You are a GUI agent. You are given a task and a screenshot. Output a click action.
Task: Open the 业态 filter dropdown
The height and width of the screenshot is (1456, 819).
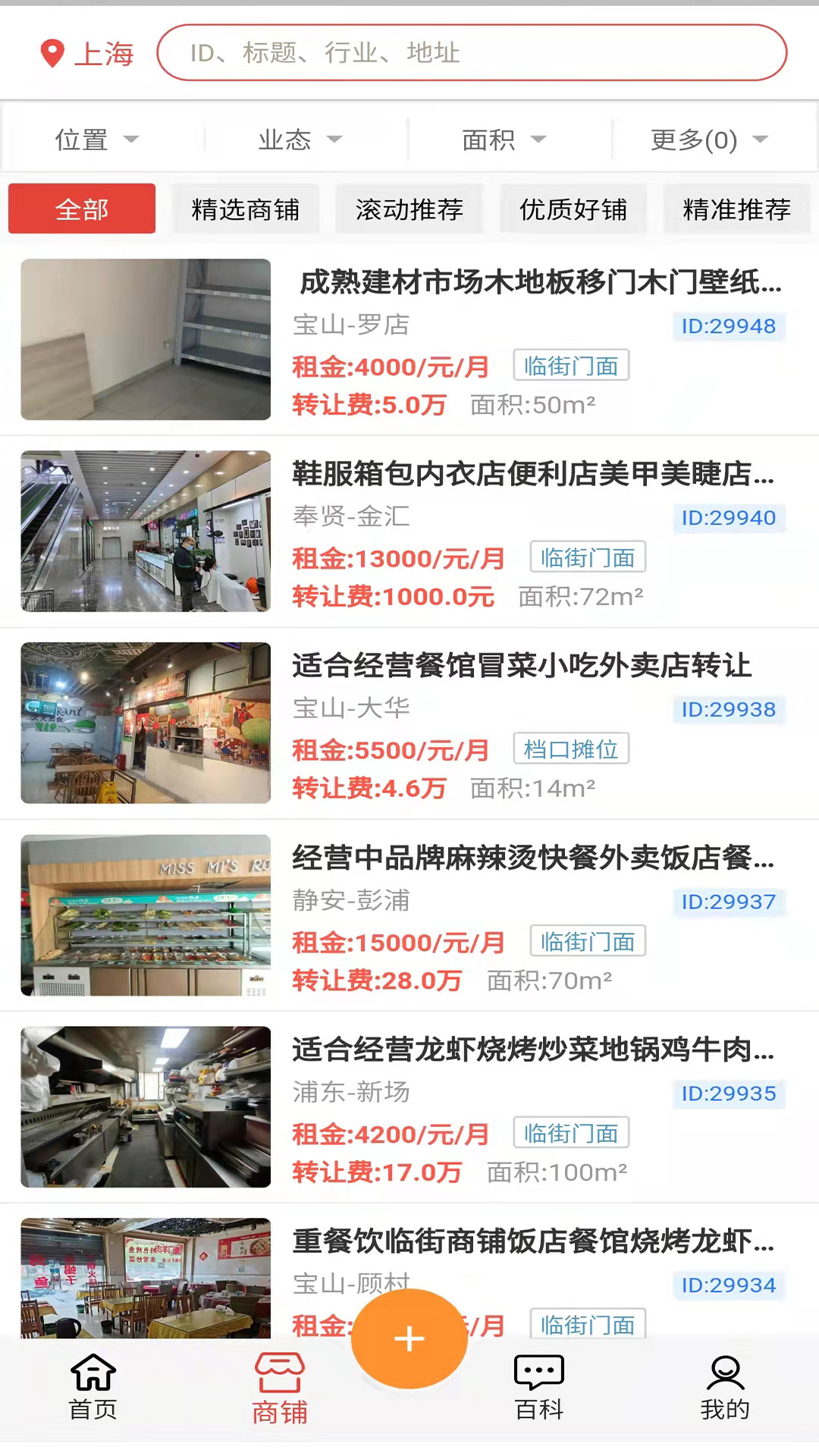tap(300, 140)
